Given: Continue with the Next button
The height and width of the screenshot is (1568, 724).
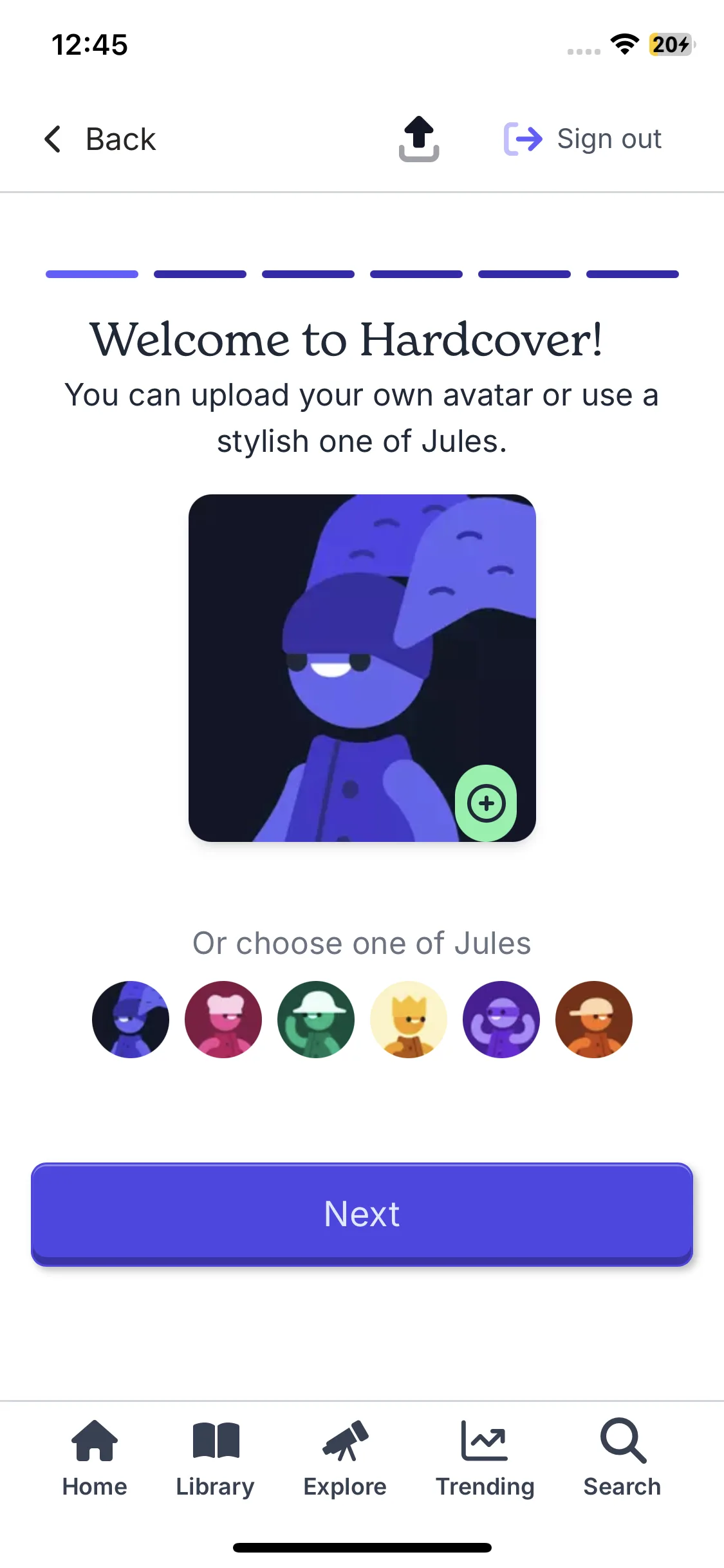Looking at the screenshot, I should [x=362, y=1214].
